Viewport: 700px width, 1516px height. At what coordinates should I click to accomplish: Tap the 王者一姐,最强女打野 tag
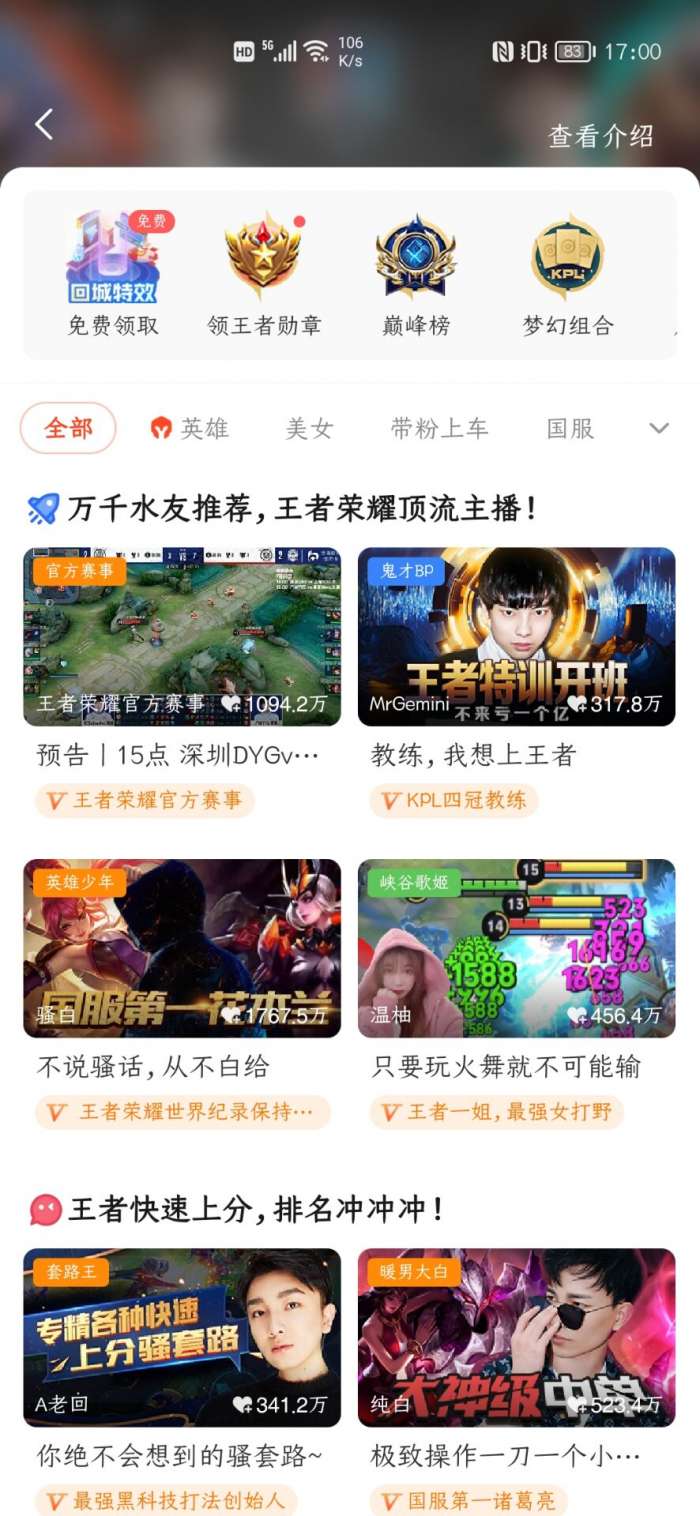496,1113
